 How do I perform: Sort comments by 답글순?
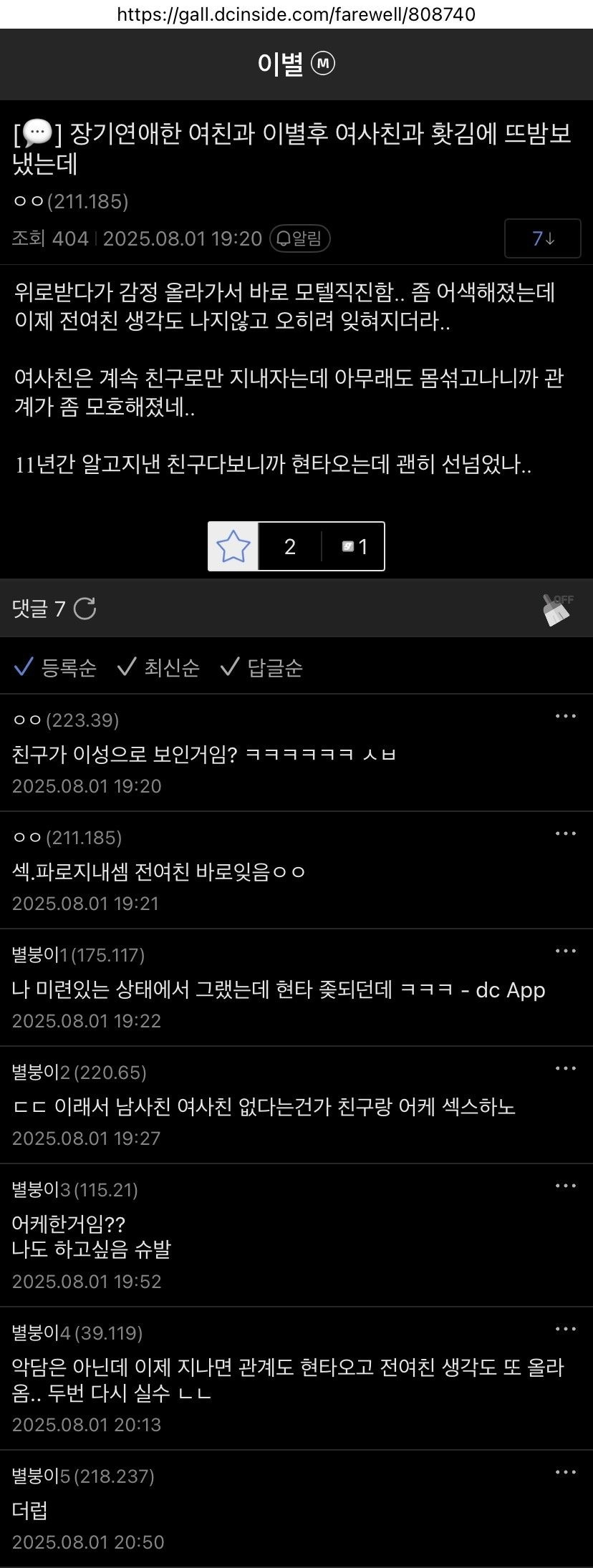pyautogui.click(x=262, y=668)
